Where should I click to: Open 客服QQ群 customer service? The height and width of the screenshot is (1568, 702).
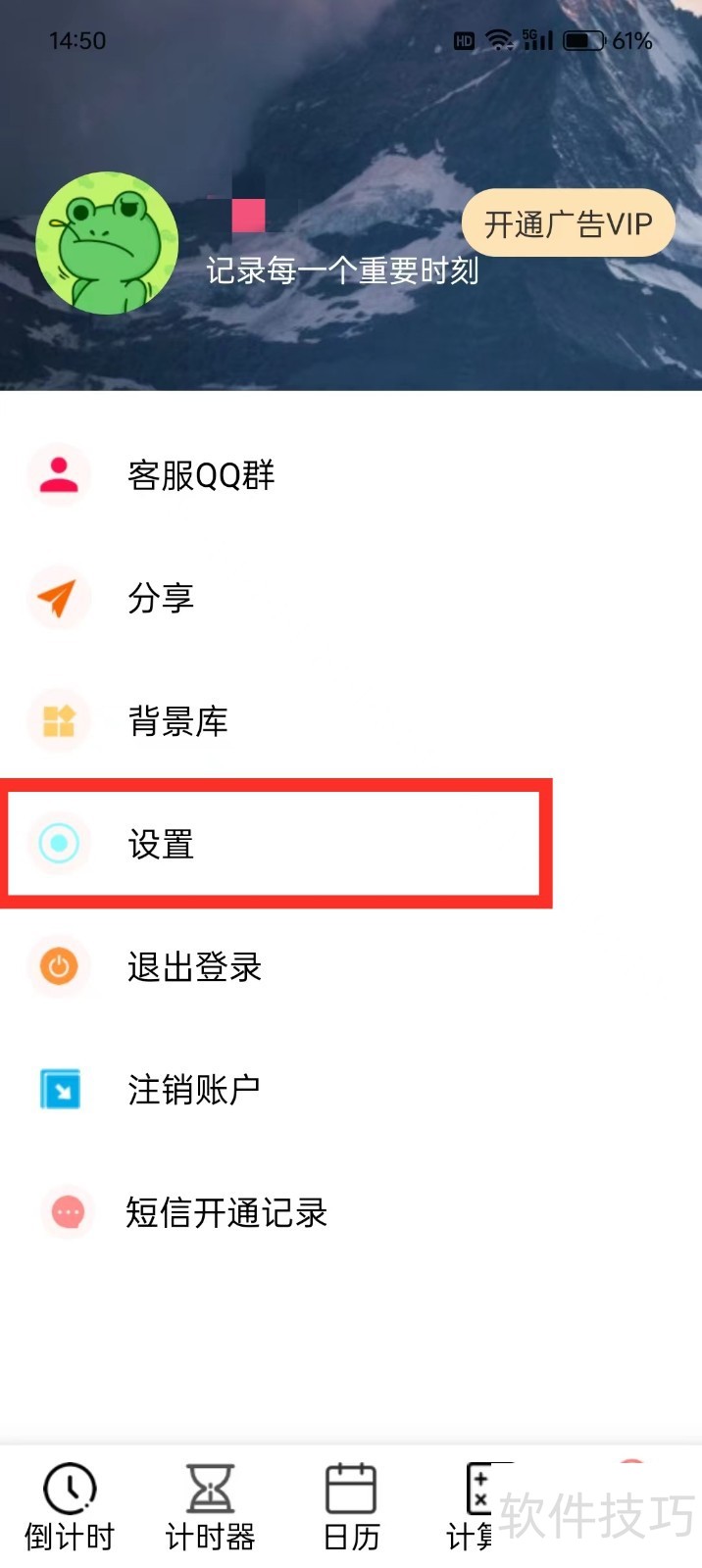(x=201, y=475)
